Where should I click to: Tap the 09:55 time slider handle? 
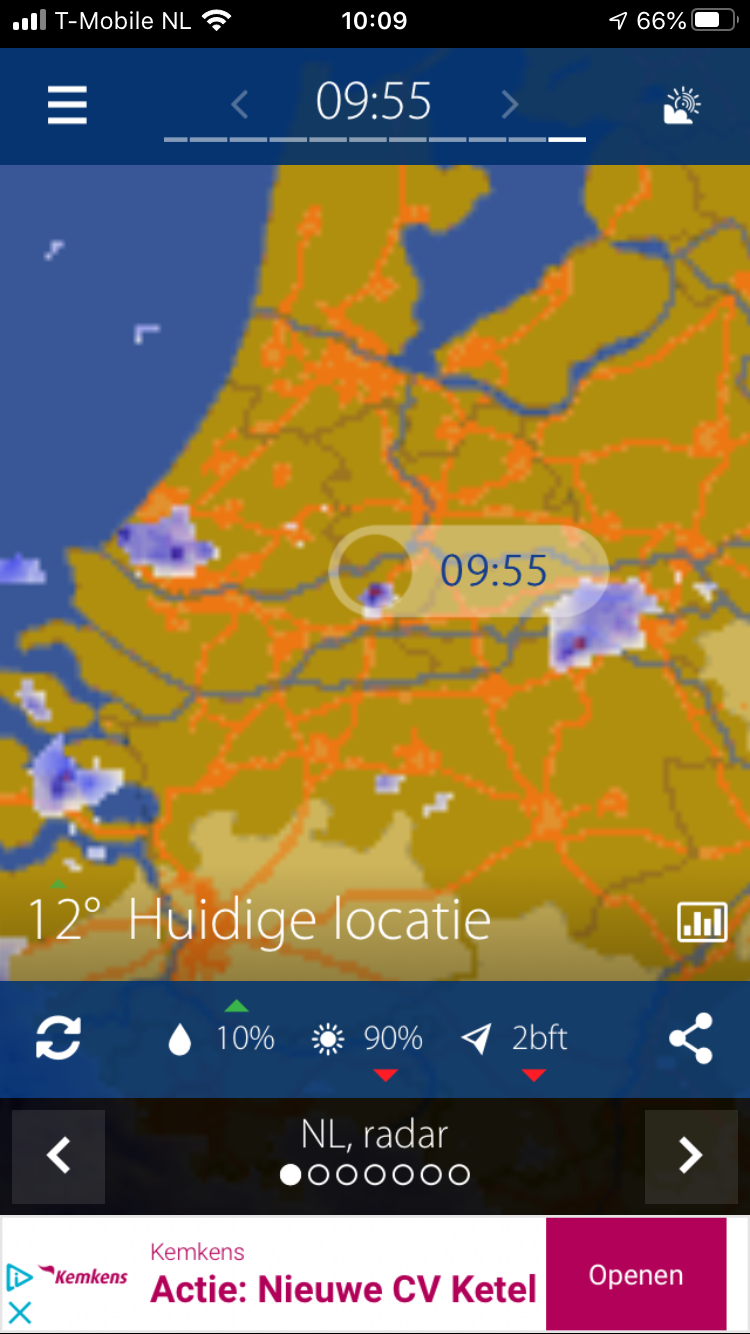pos(371,570)
